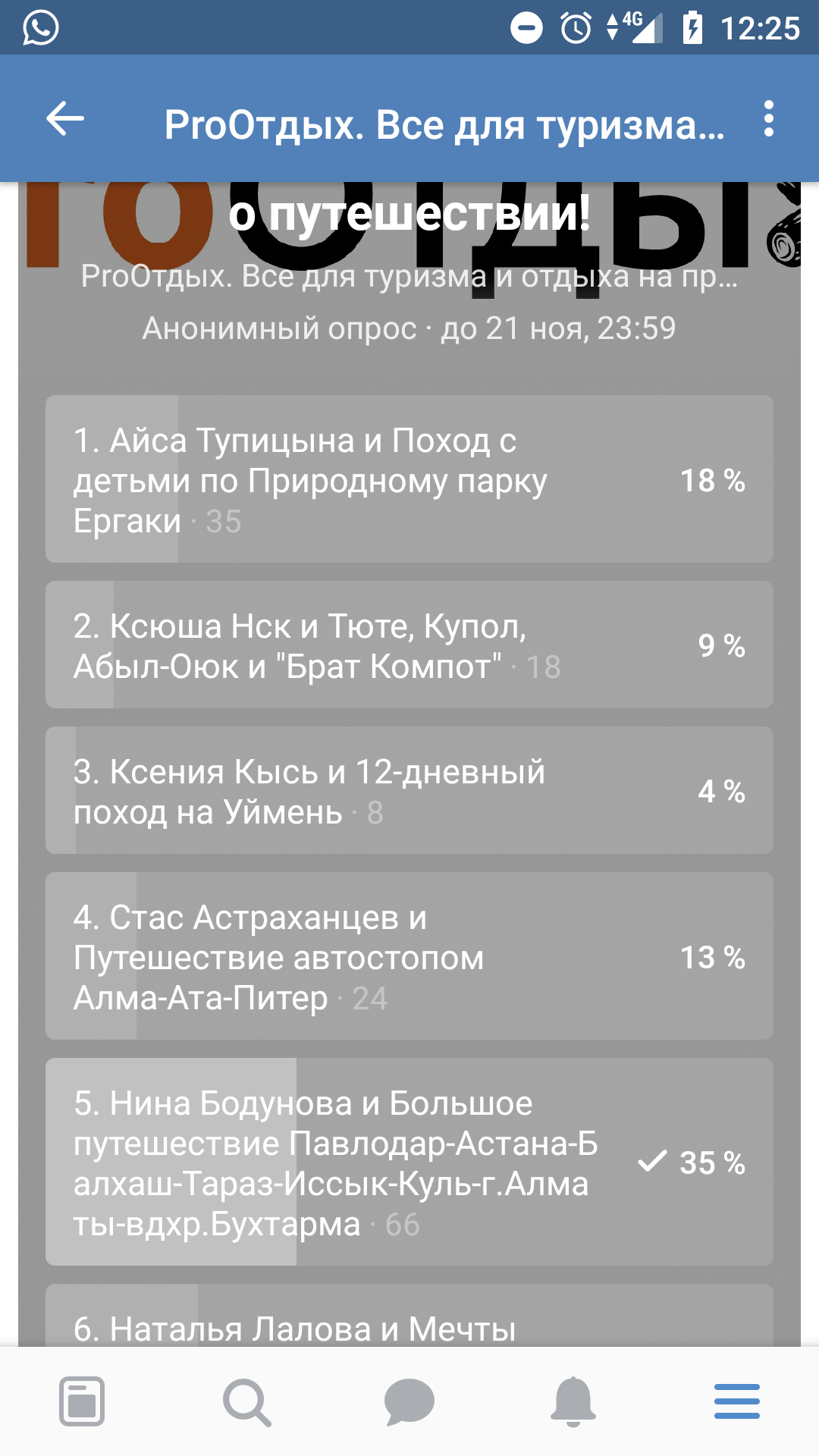819x1456 pixels.
Task: Open the news feed tab
Action: [x=82, y=1401]
